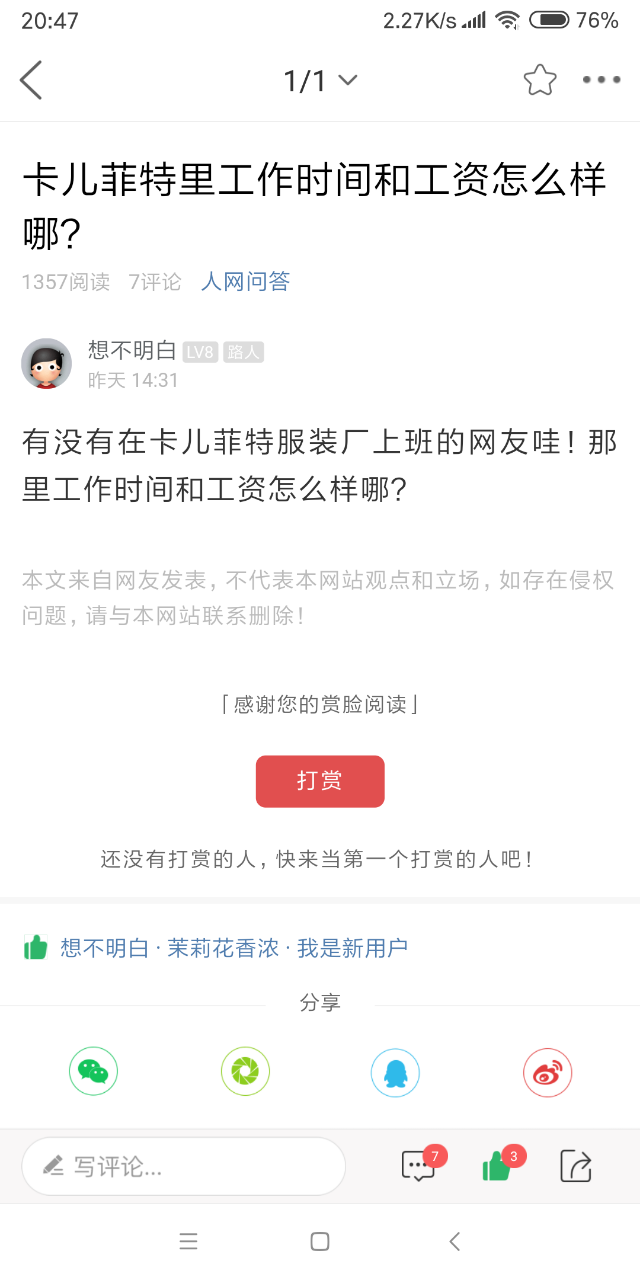
Task: Like the post with thumbs-up icon
Action: click(497, 1166)
